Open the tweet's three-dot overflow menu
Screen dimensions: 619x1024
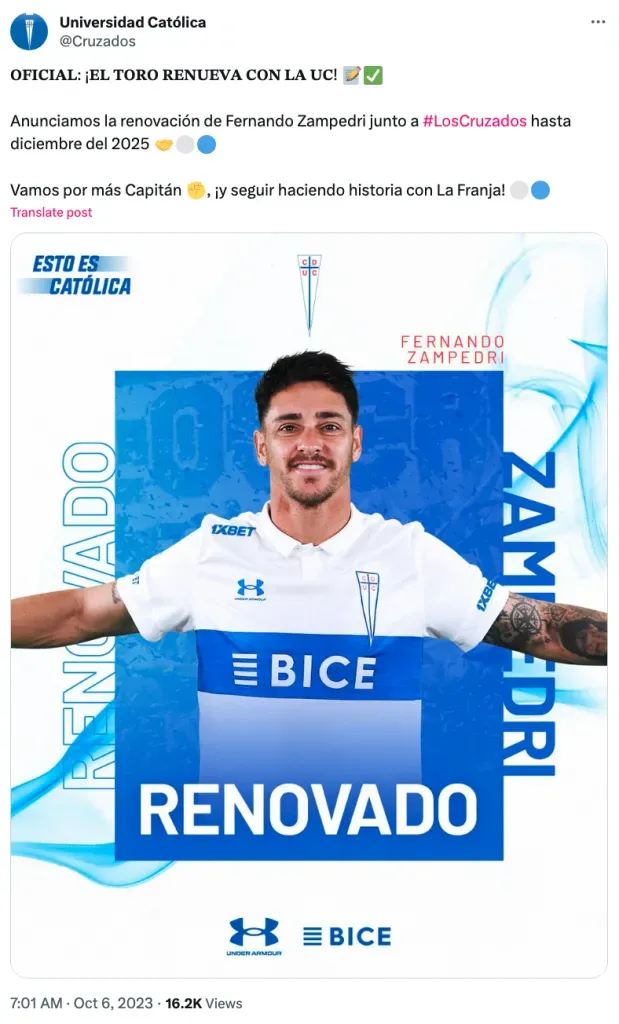point(597,22)
